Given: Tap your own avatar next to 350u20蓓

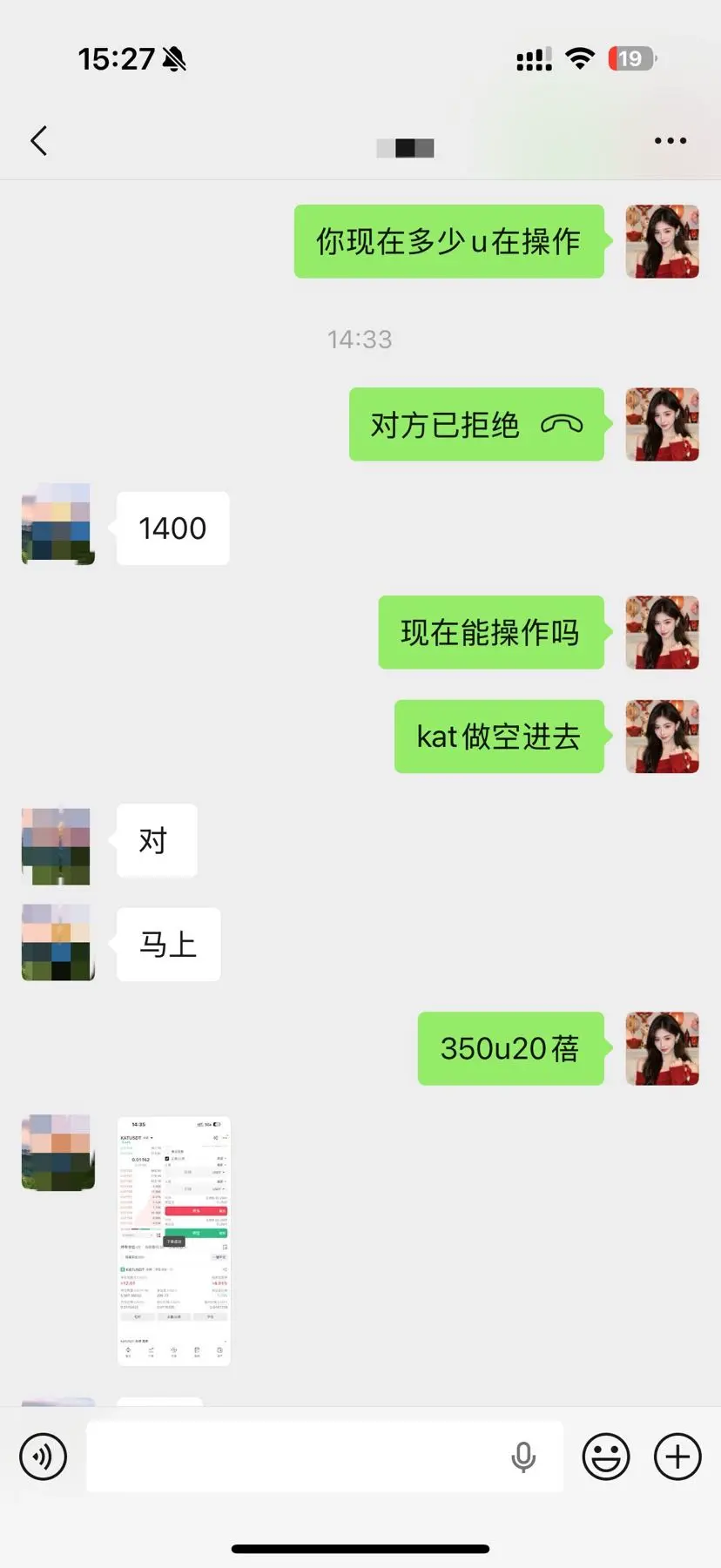Looking at the screenshot, I should 662,1049.
